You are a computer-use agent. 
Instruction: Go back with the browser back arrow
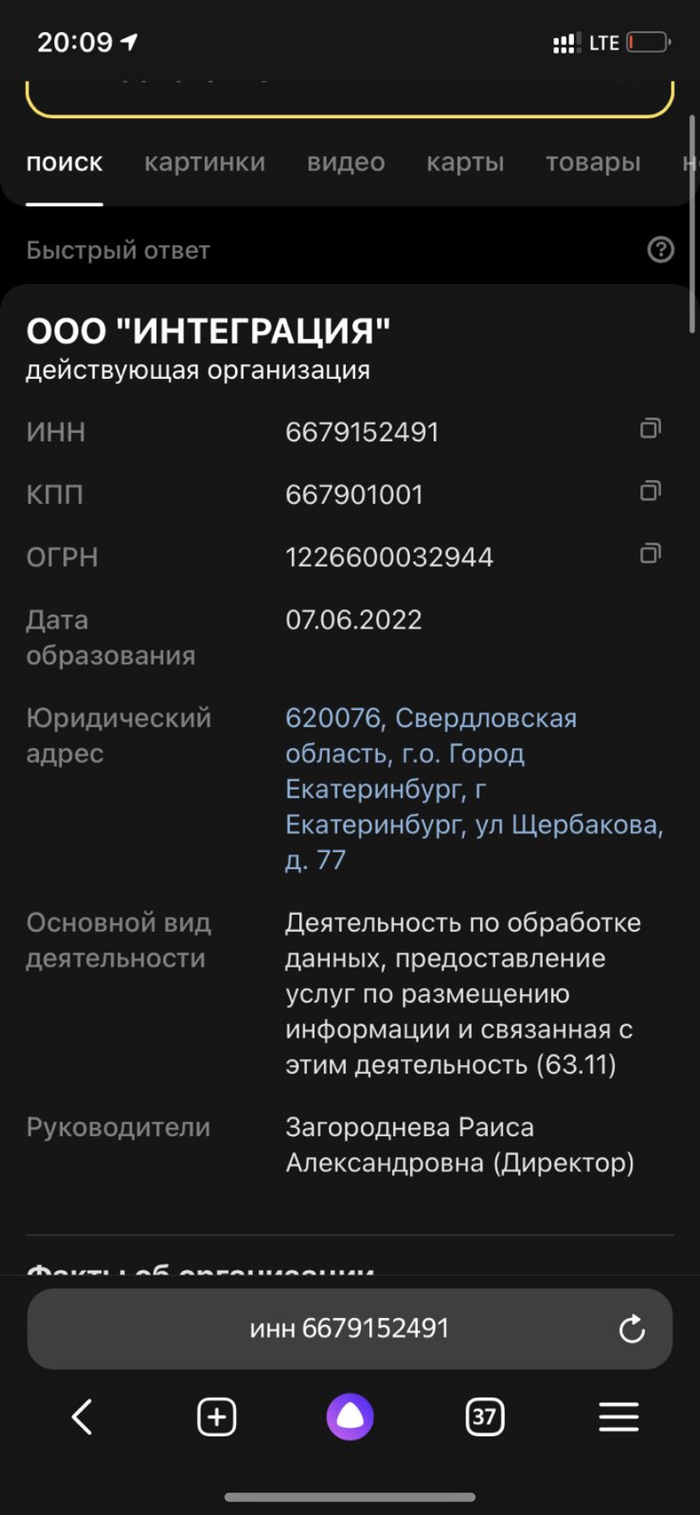(x=82, y=1417)
